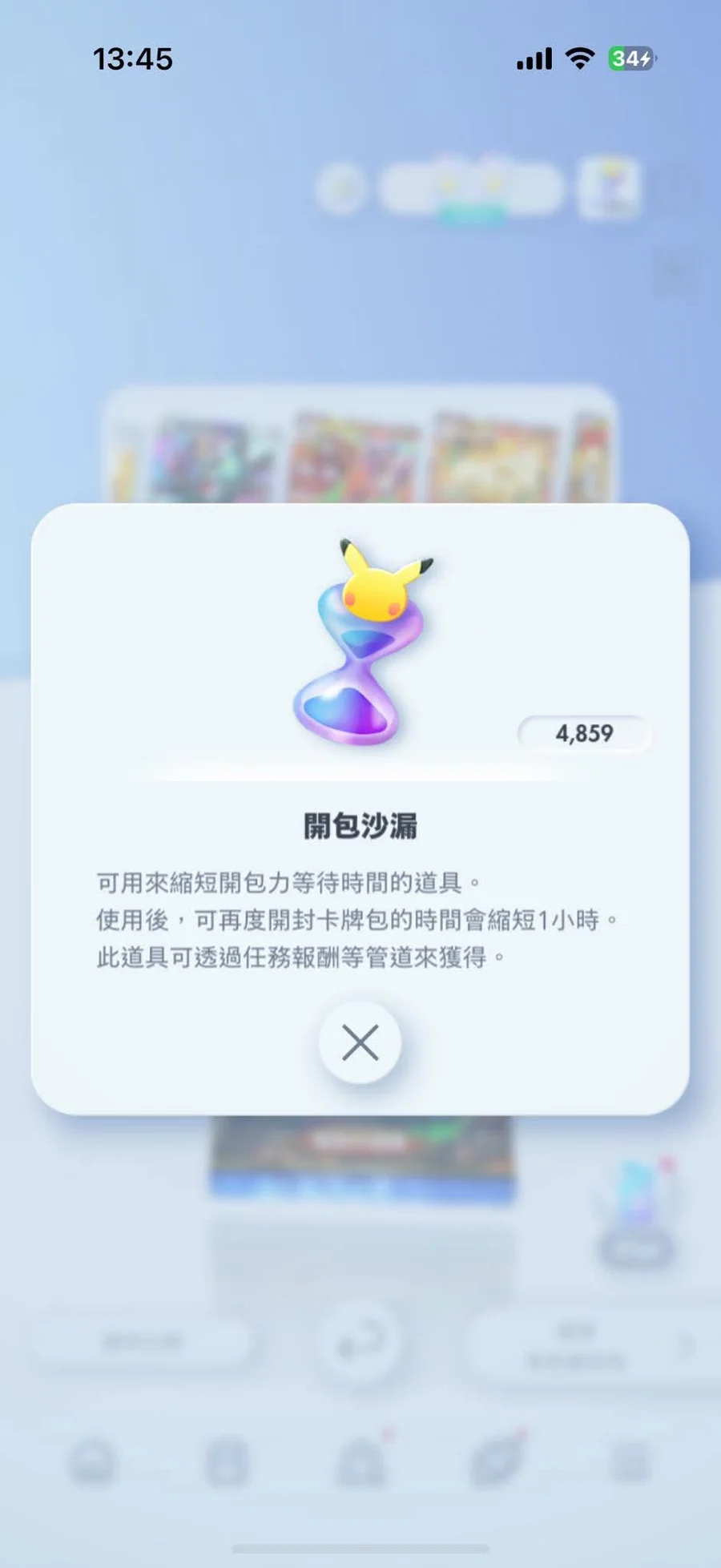The image size is (721, 1568).
Task: Tap the Wi-Fi icon in the status bar
Action: click(578, 57)
